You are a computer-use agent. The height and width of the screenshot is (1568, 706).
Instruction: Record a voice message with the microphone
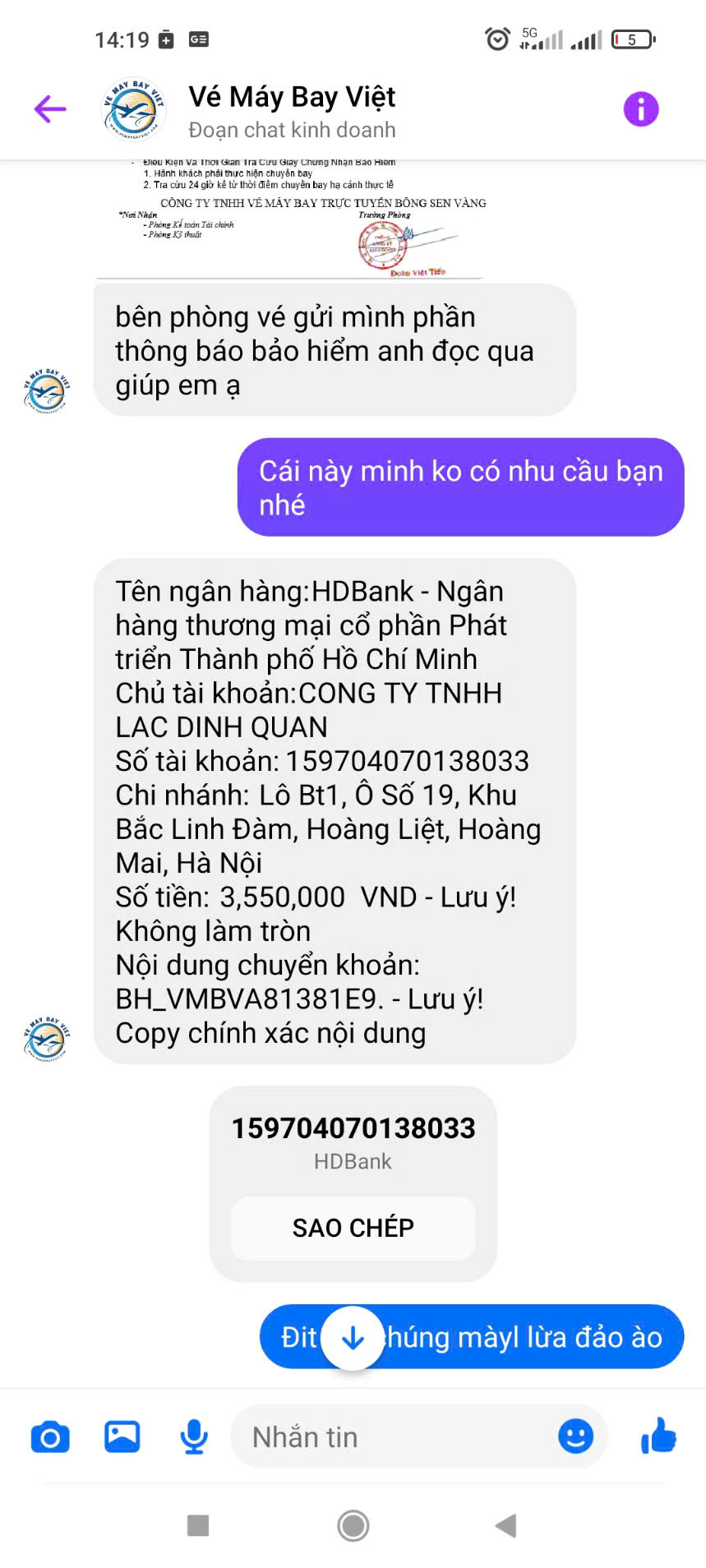[194, 1437]
